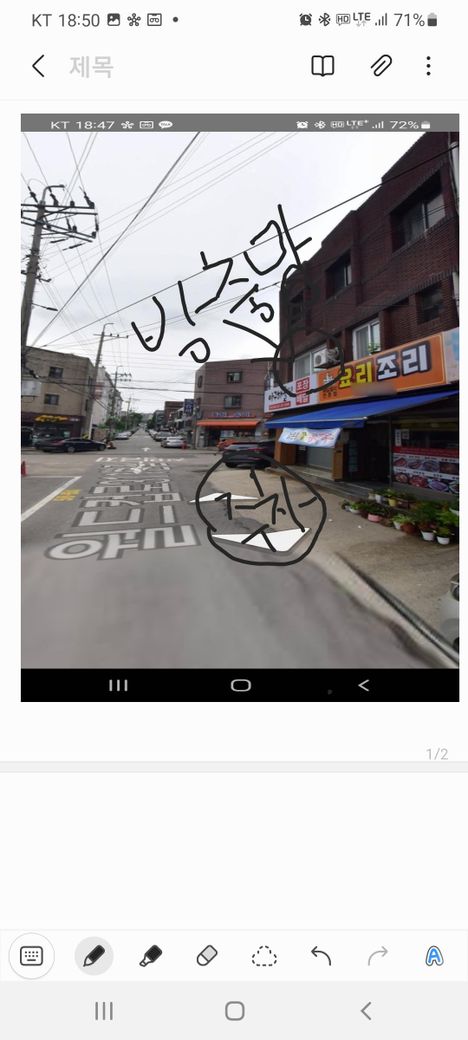
Task: Select the pen drawing tool
Action: click(x=93, y=956)
